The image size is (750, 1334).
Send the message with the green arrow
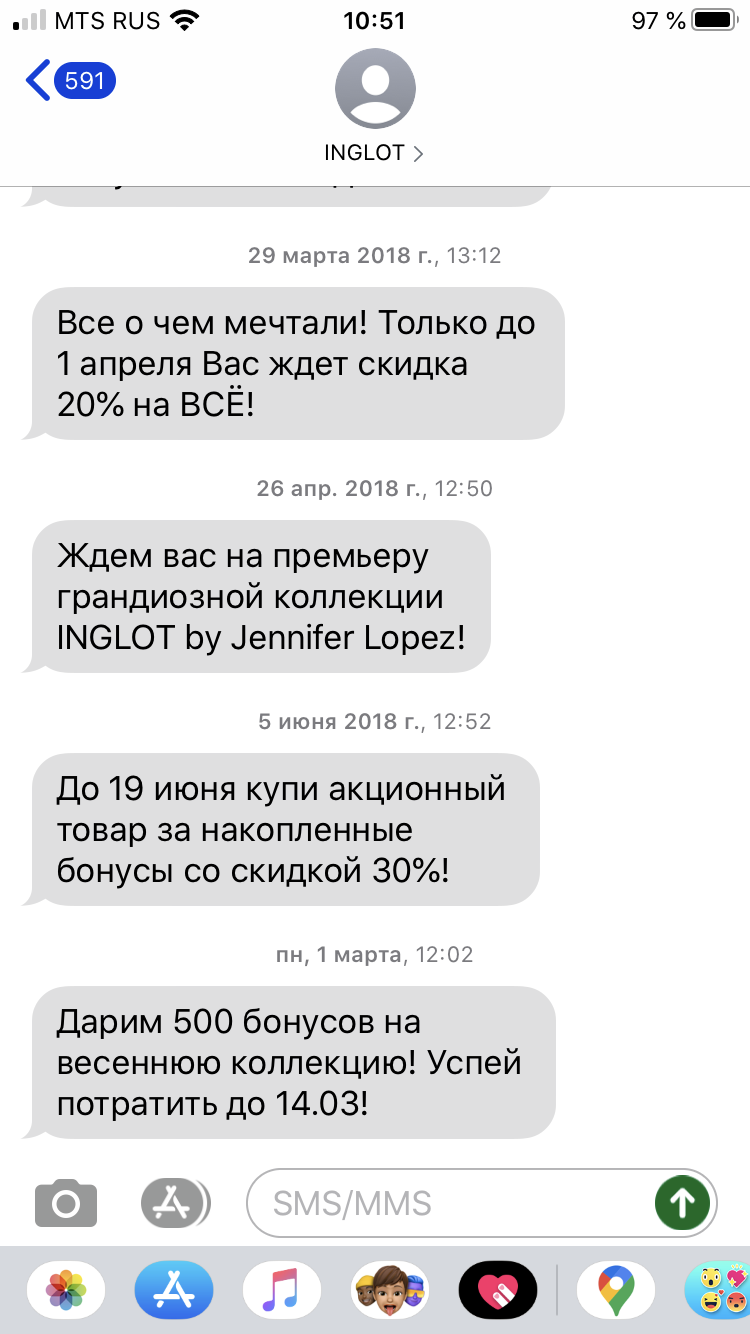[x=682, y=1203]
